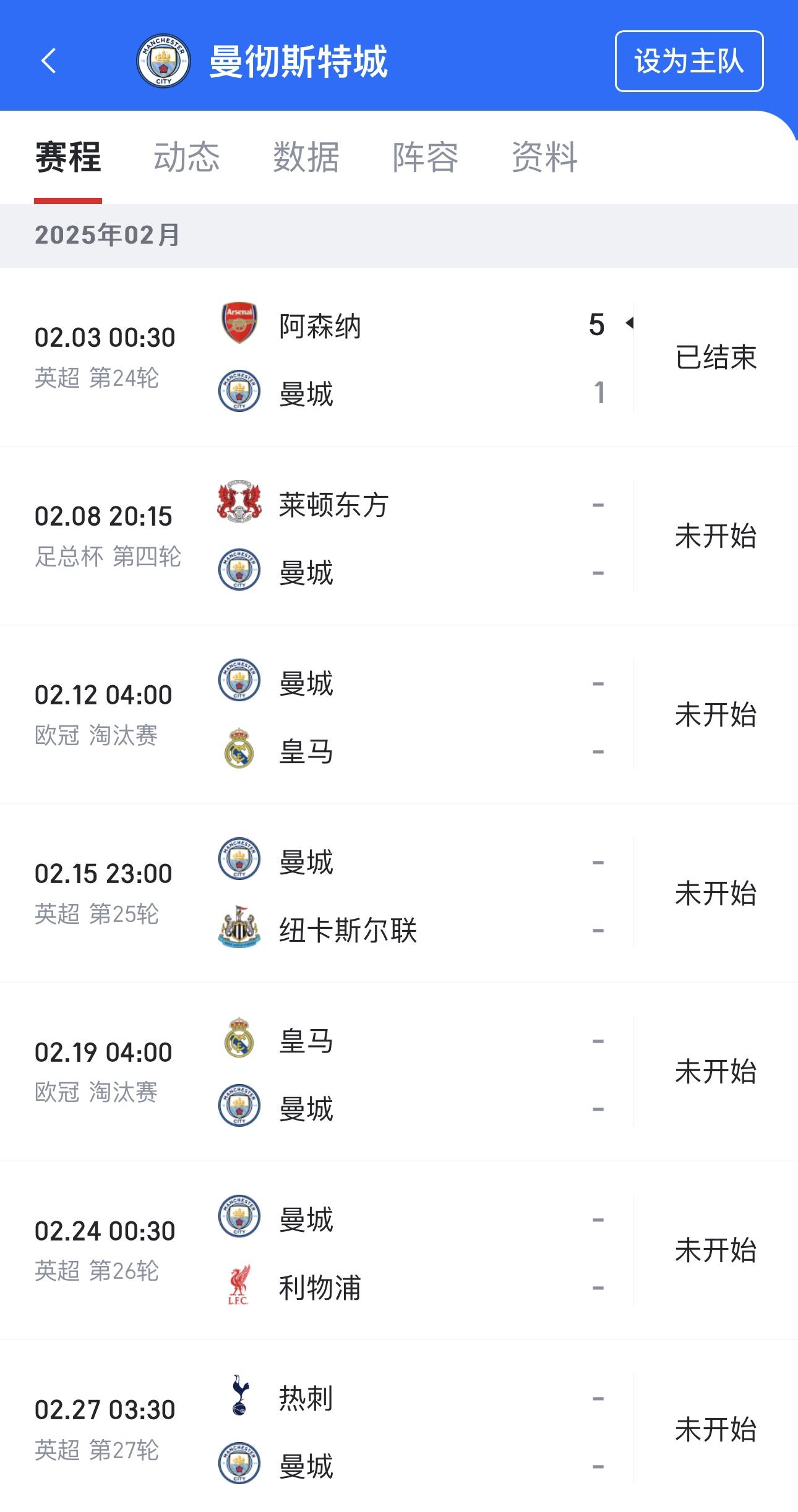The width and height of the screenshot is (798, 1512).
Task: Open the 曼城 vs 利物浦 match
Action: pyautogui.click(x=399, y=1250)
